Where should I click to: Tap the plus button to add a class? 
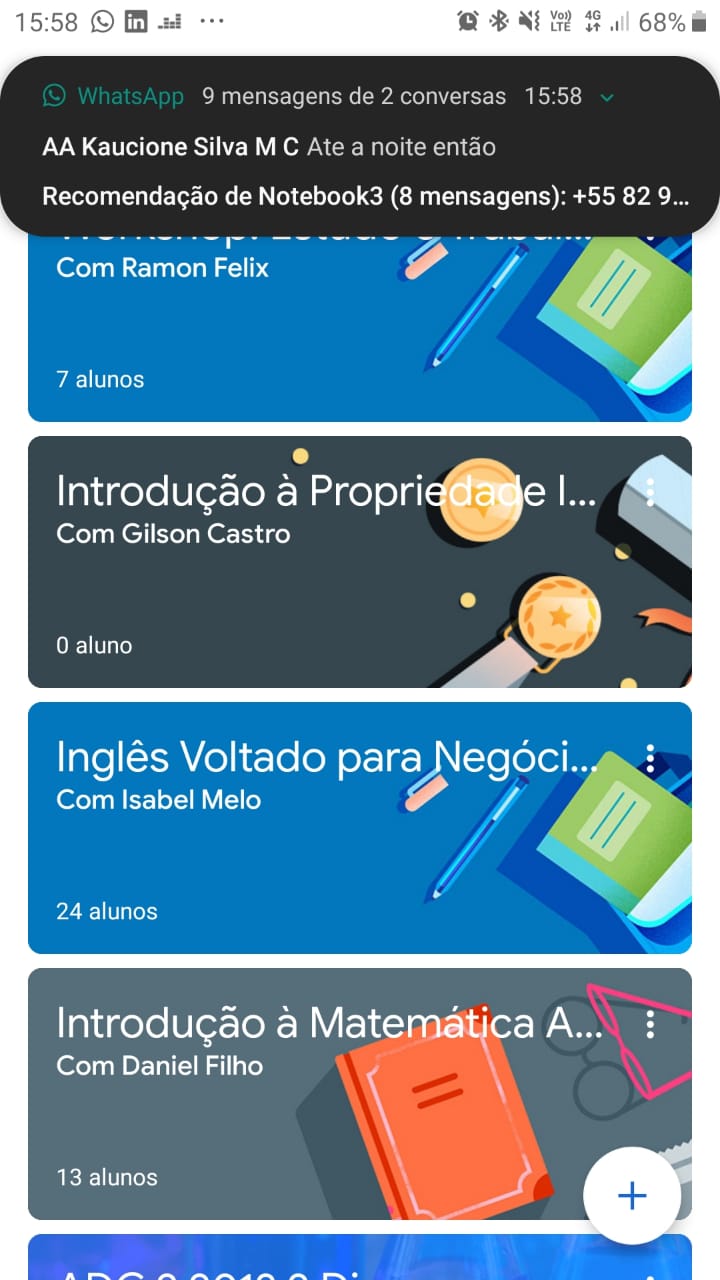pos(632,1195)
